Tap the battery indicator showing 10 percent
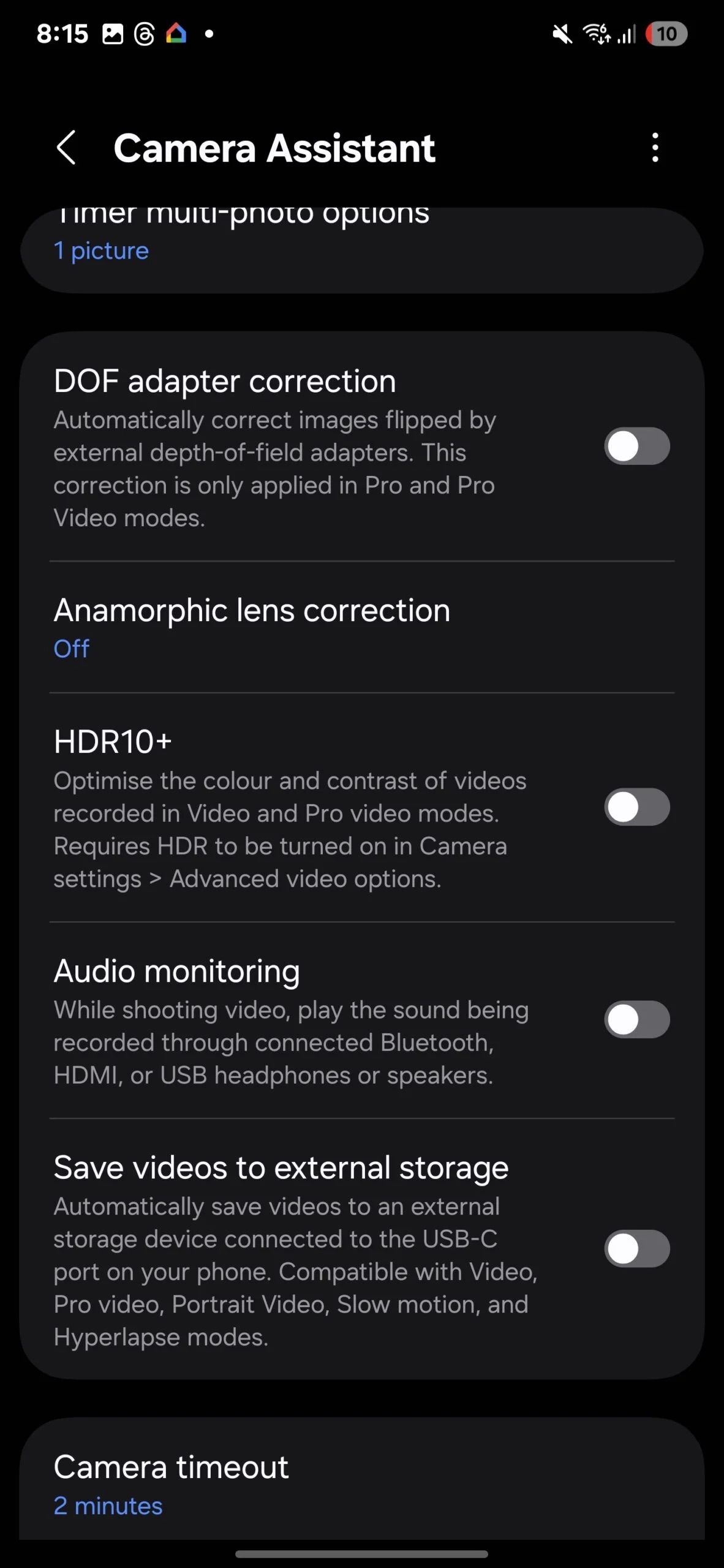Screen dimensions: 724x1568 (x=665, y=34)
